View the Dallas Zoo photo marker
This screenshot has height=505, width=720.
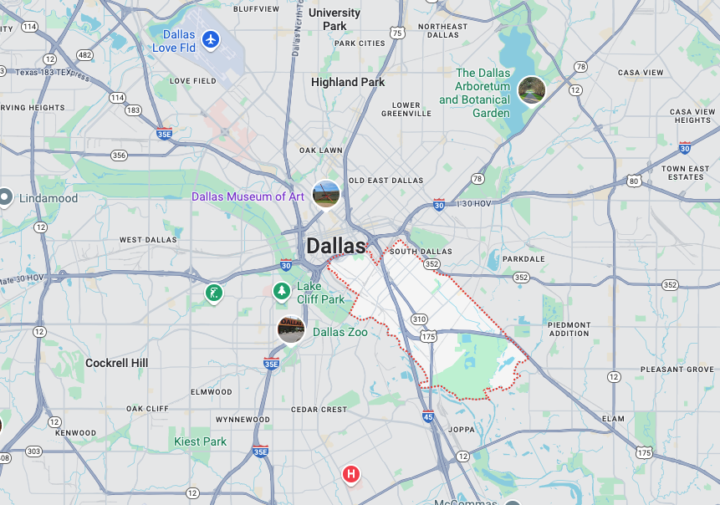point(291,329)
